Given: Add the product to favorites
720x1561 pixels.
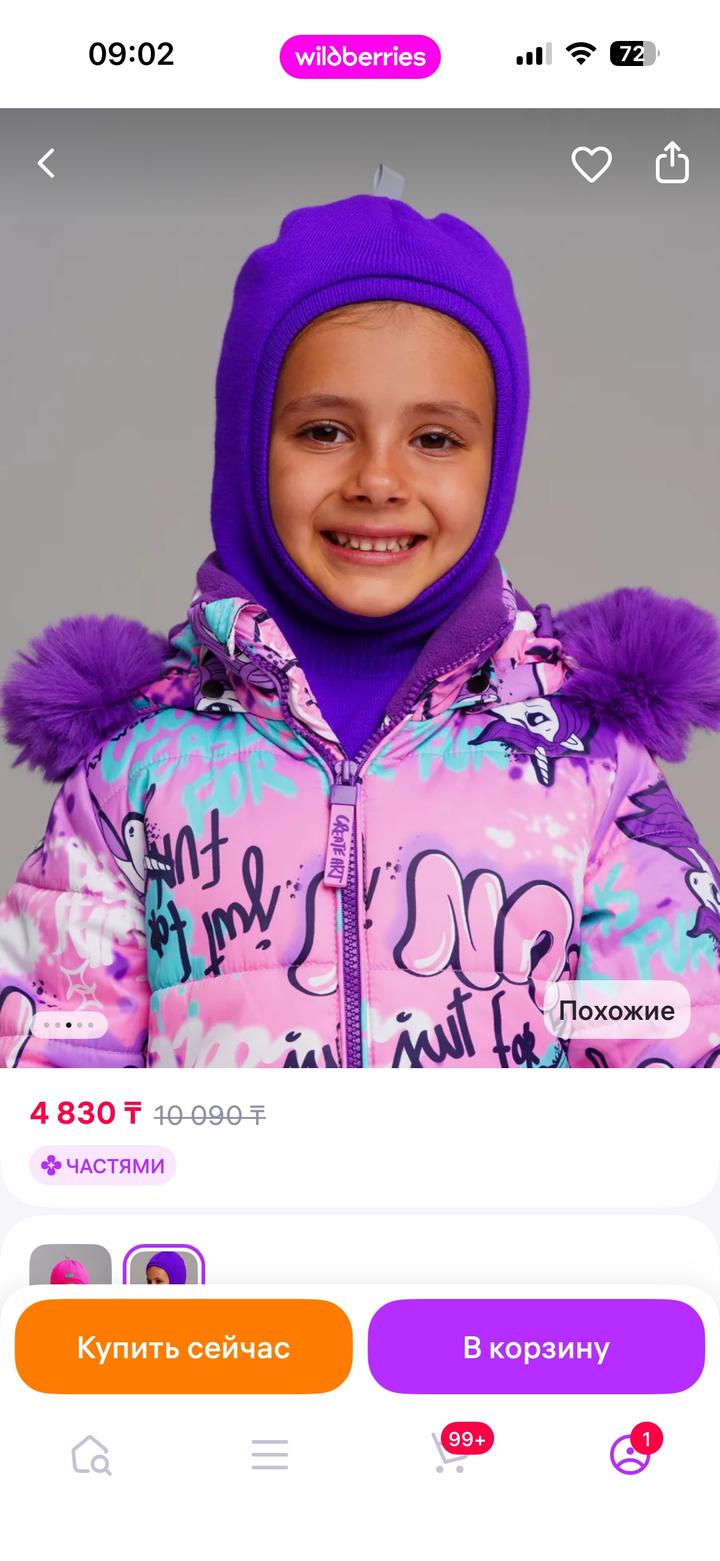Looking at the screenshot, I should coord(591,164).
